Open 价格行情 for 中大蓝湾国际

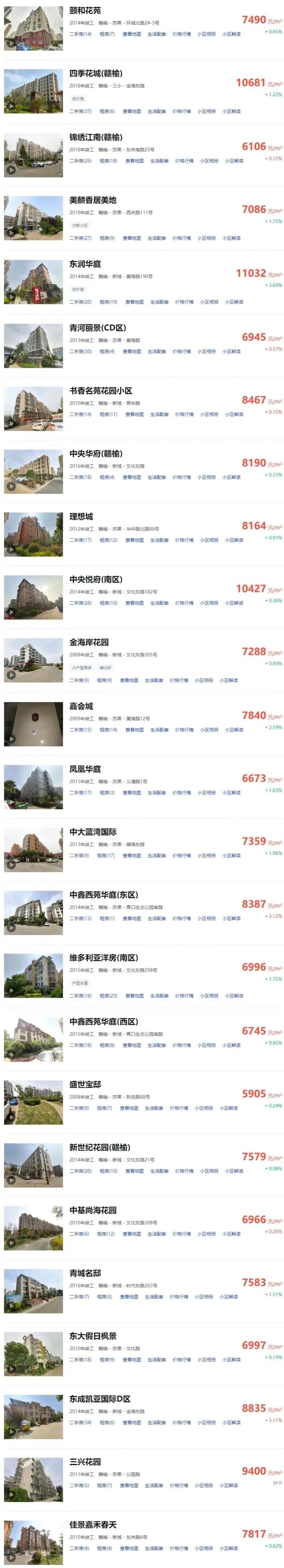(x=181, y=856)
